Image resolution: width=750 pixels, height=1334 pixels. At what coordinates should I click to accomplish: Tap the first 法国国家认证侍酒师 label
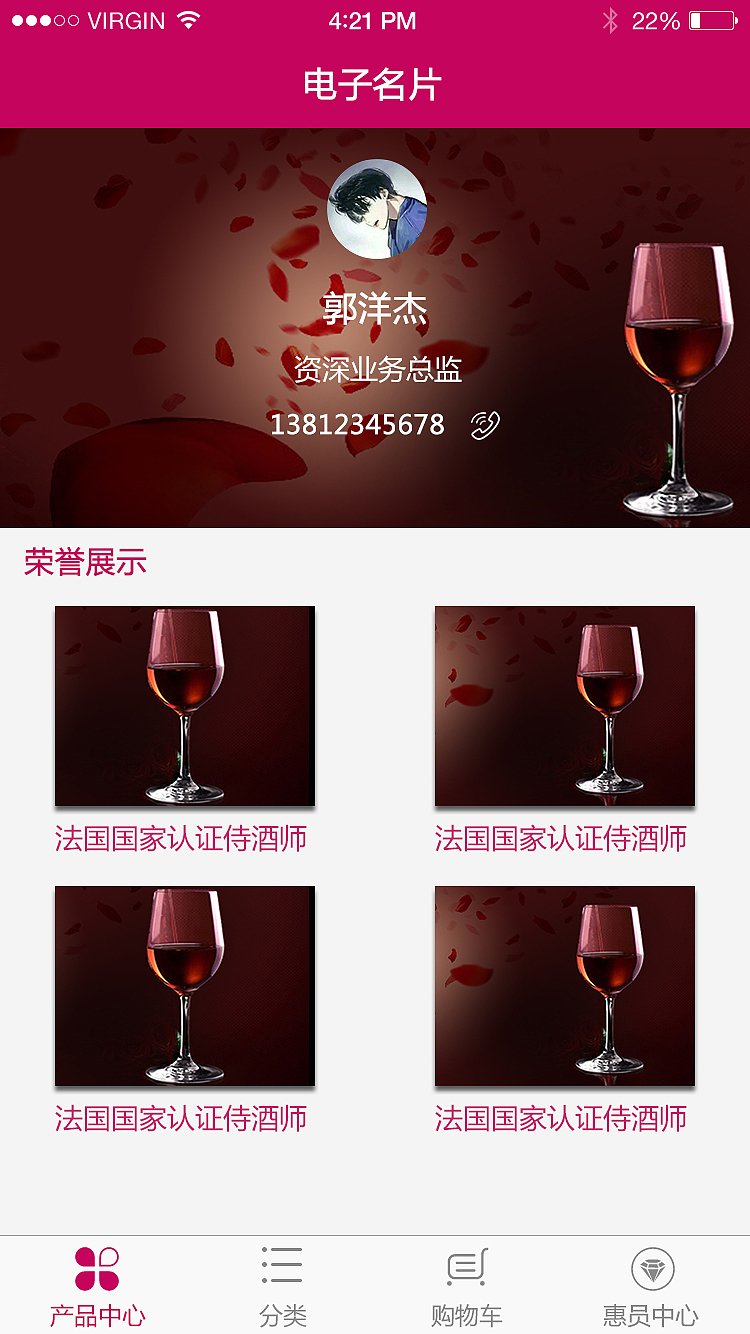[180, 838]
